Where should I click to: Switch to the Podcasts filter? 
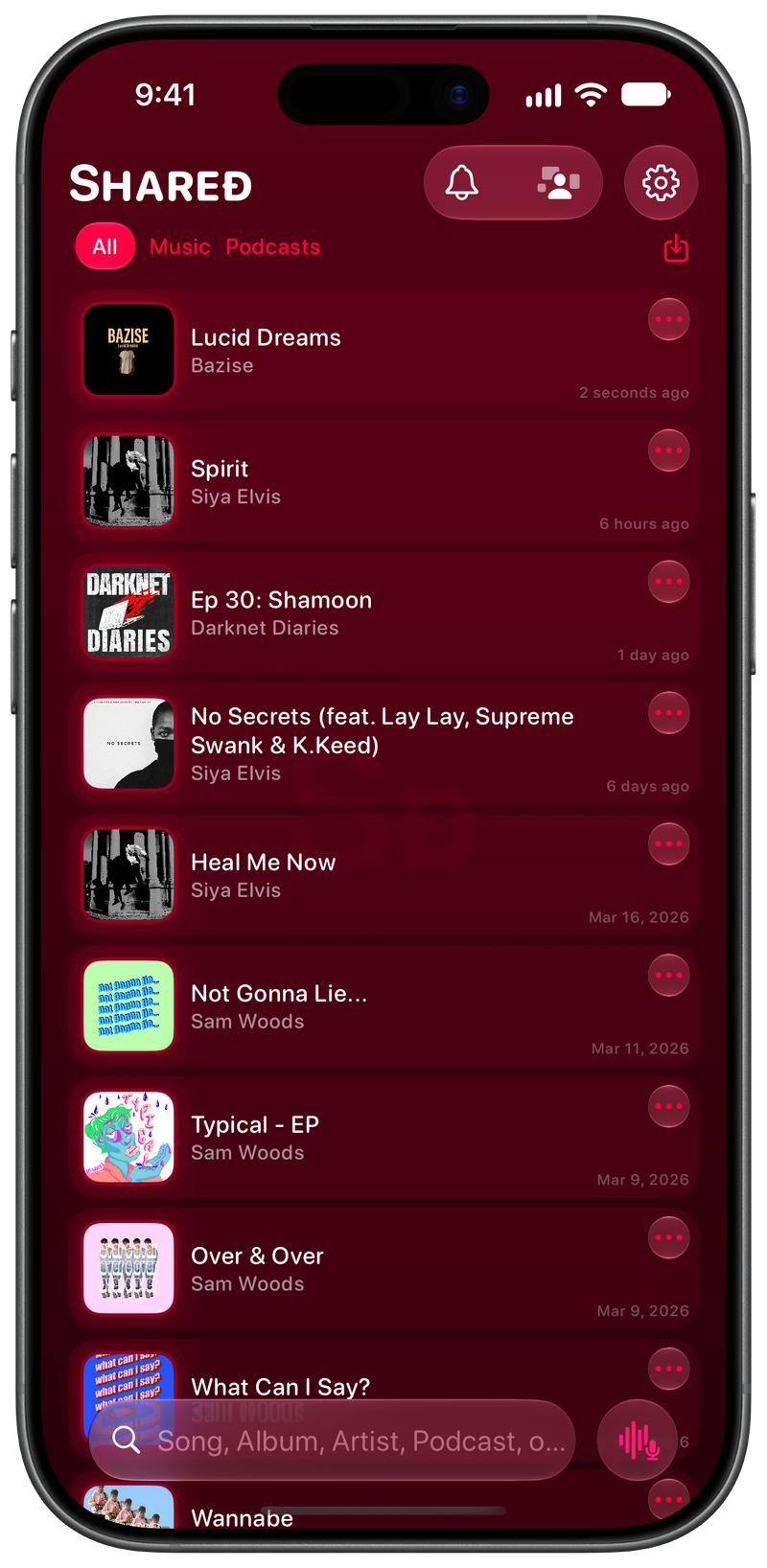pyautogui.click(x=272, y=246)
